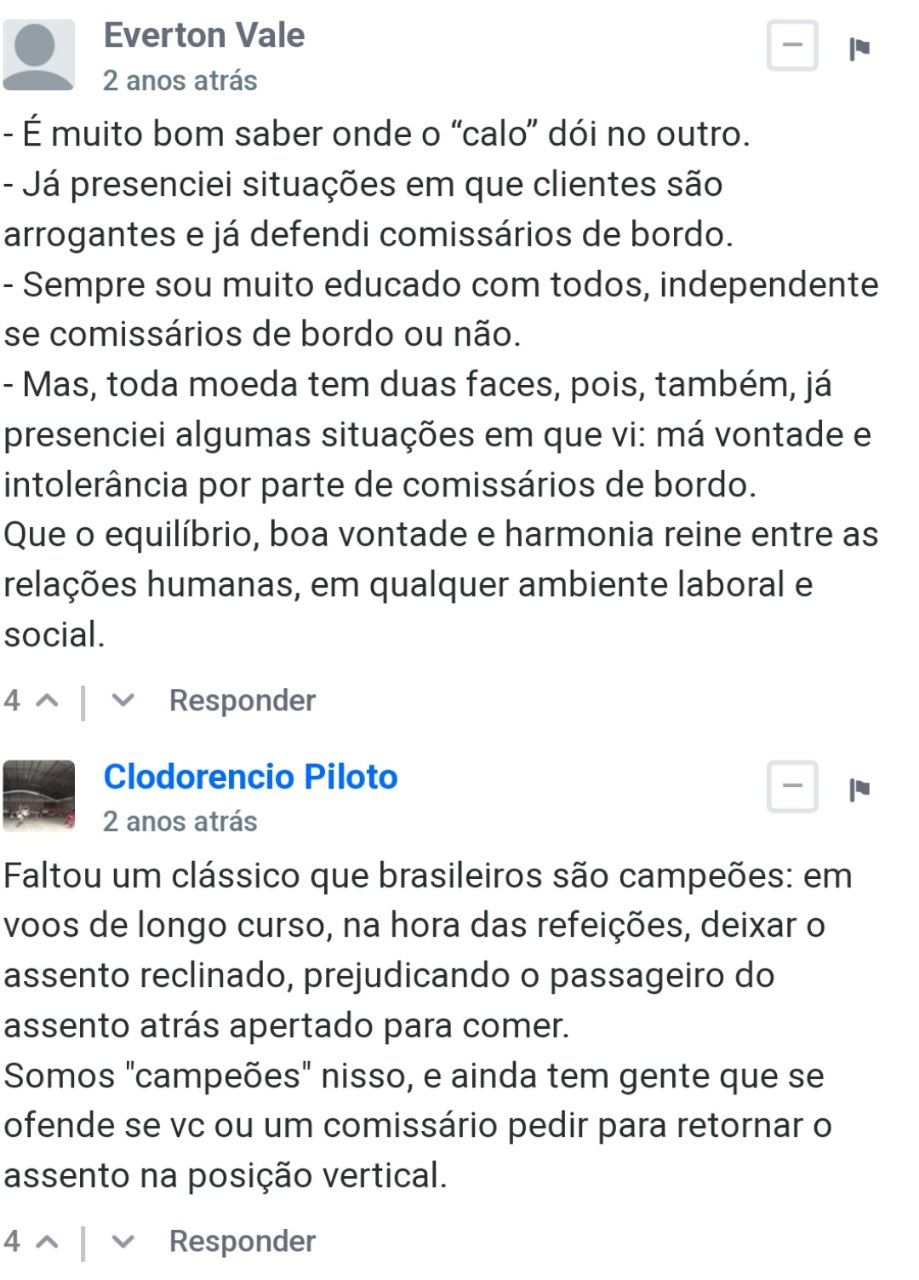Flag Everton Vale's comment
Image resolution: width=919 pixels, height=1280 pixels.
tap(859, 48)
